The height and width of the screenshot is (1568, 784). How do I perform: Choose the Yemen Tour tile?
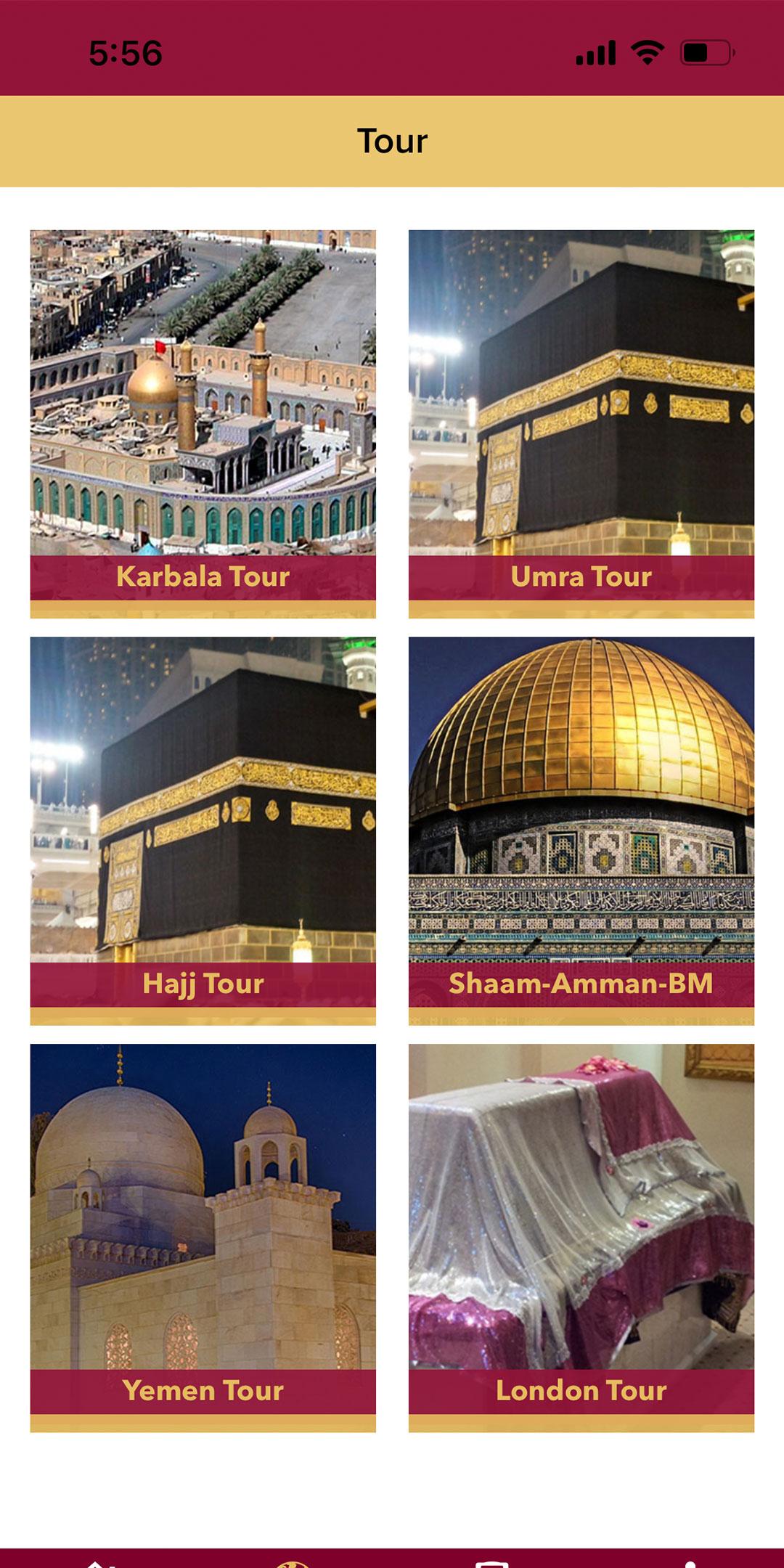(203, 1238)
